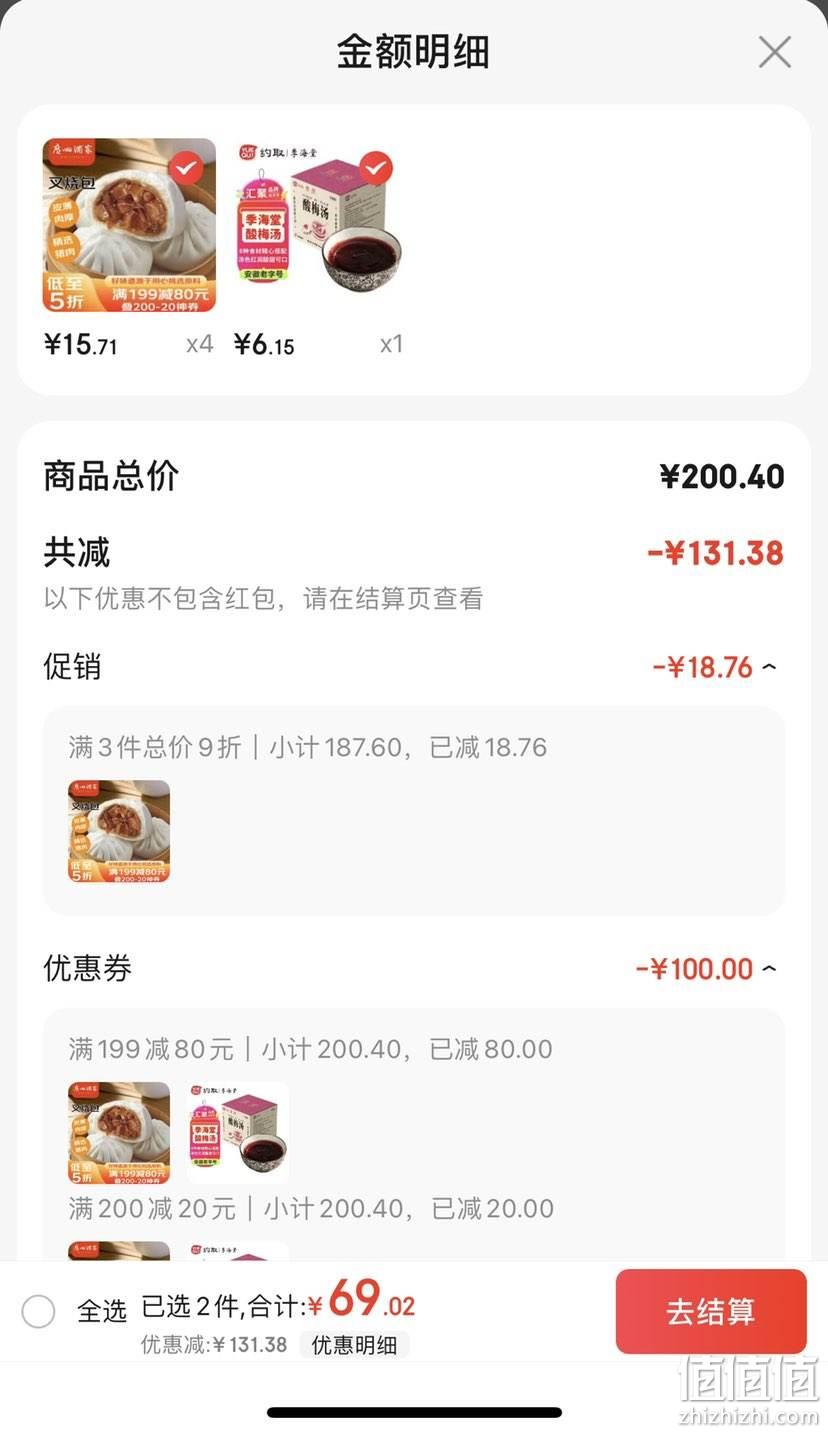This screenshot has height=1434, width=828.
Task: Tap 优惠明细 to view discount details
Action: pyautogui.click(x=354, y=1345)
